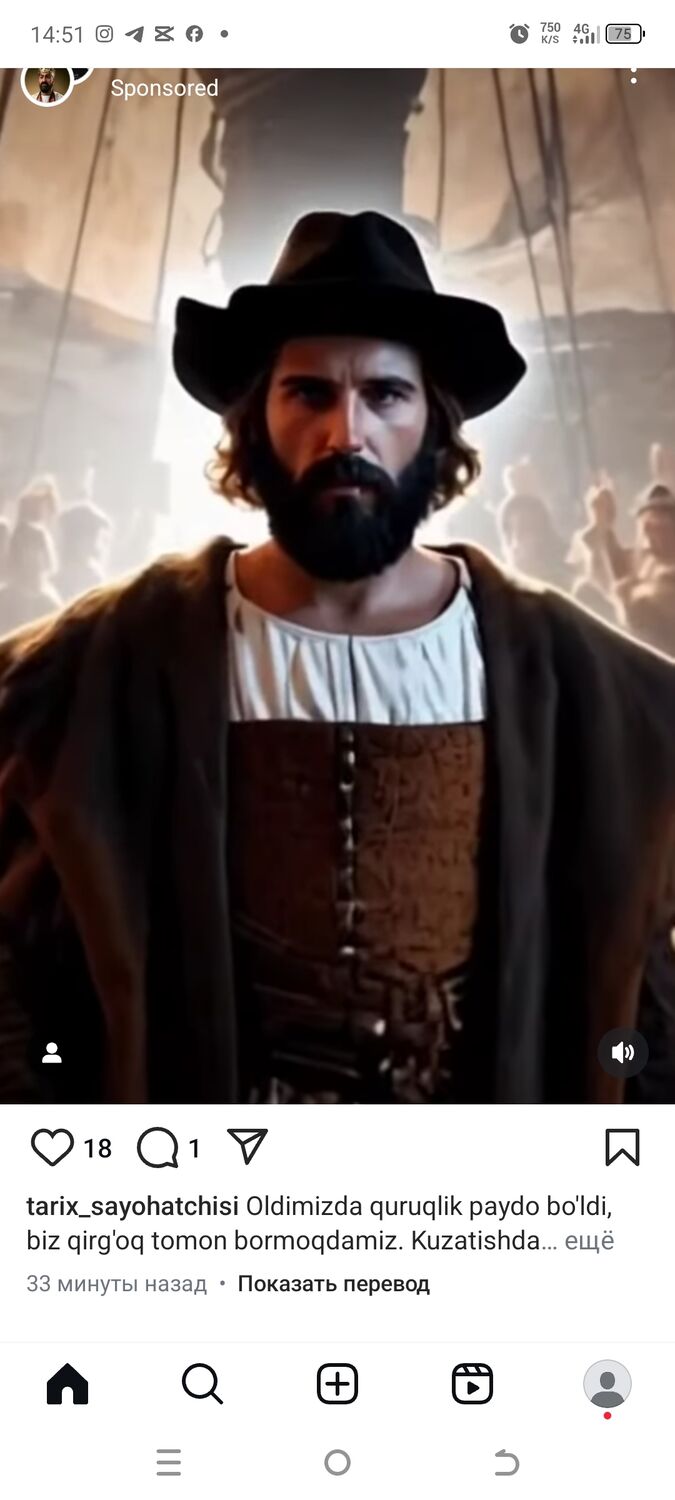Image resolution: width=675 pixels, height=1500 pixels.
Task: Open recent apps from navigation bar
Action: coord(169,1463)
